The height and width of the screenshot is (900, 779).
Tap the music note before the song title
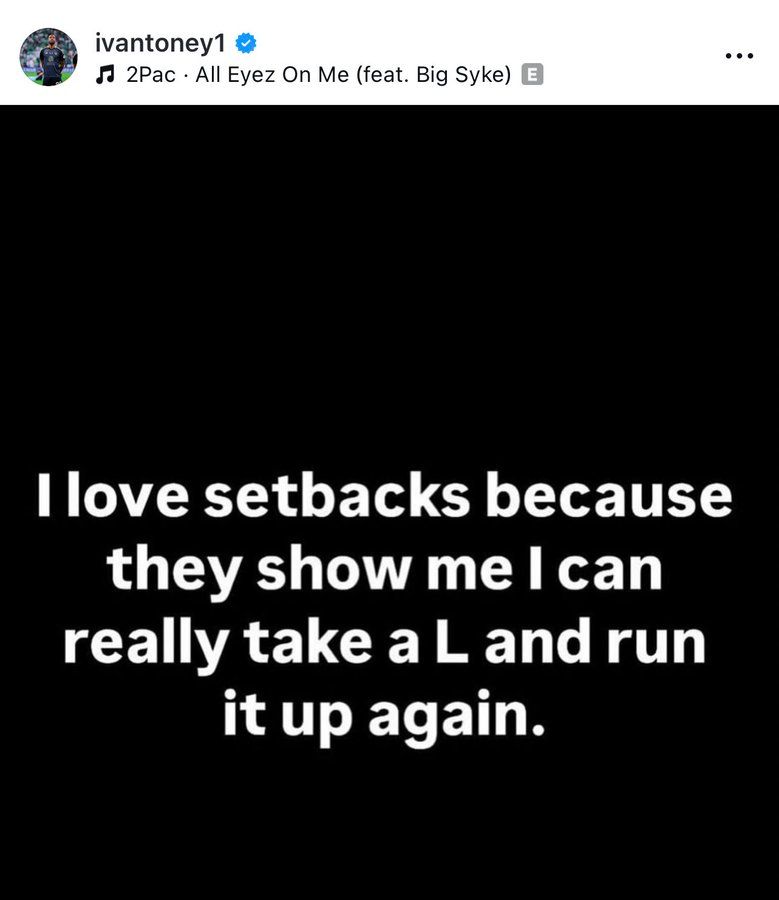click(103, 73)
